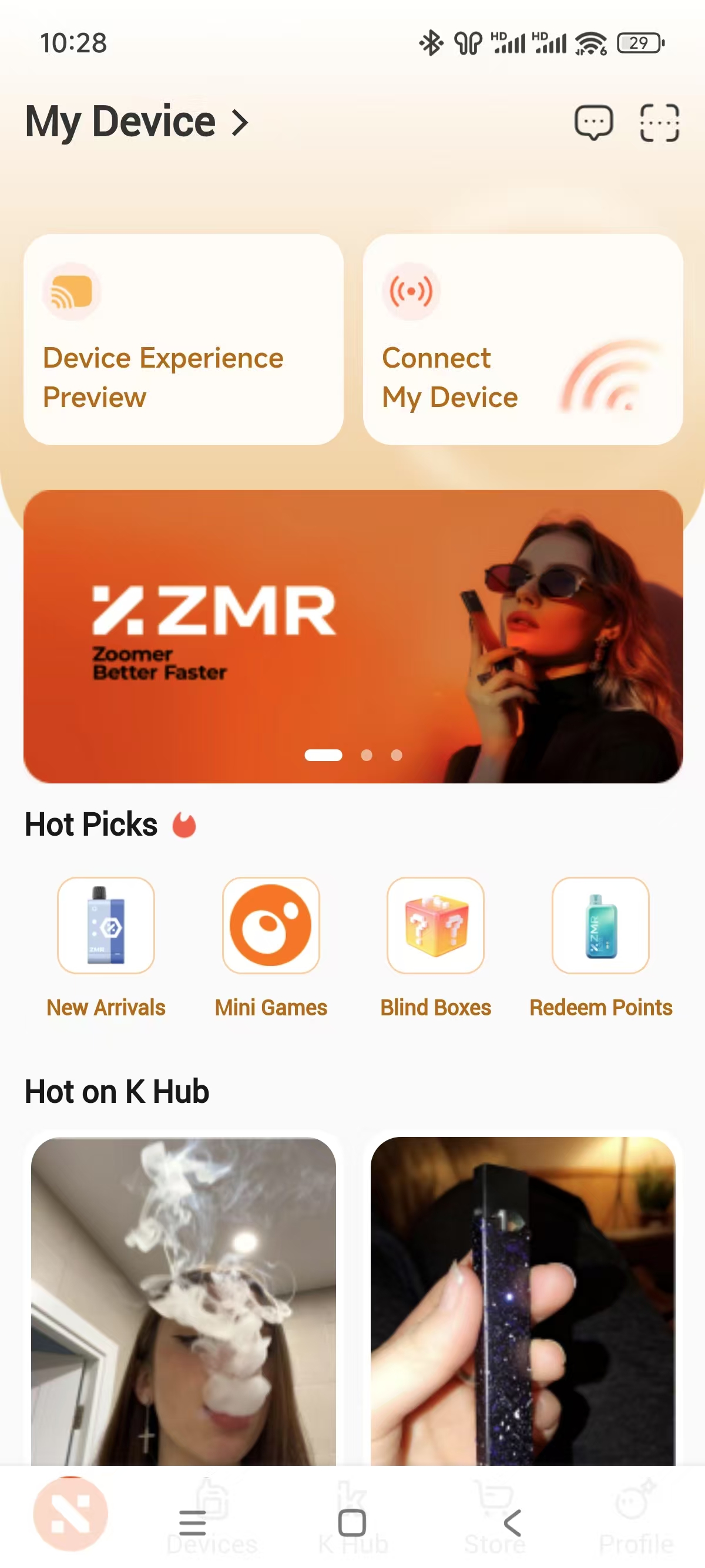705x1568 pixels.
Task: Tap the system home button
Action: [x=352, y=1523]
